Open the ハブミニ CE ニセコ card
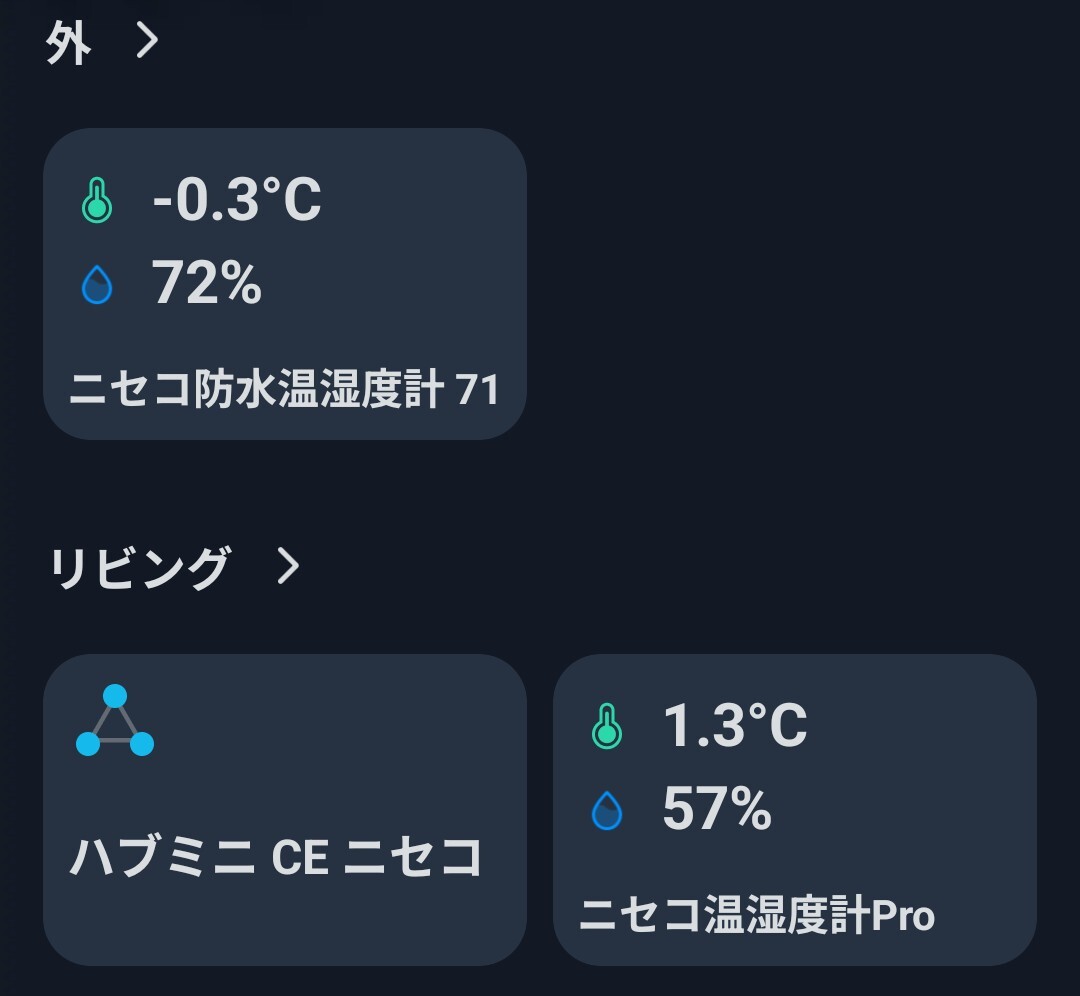Screen dimensions: 1080x996 [x=284, y=810]
